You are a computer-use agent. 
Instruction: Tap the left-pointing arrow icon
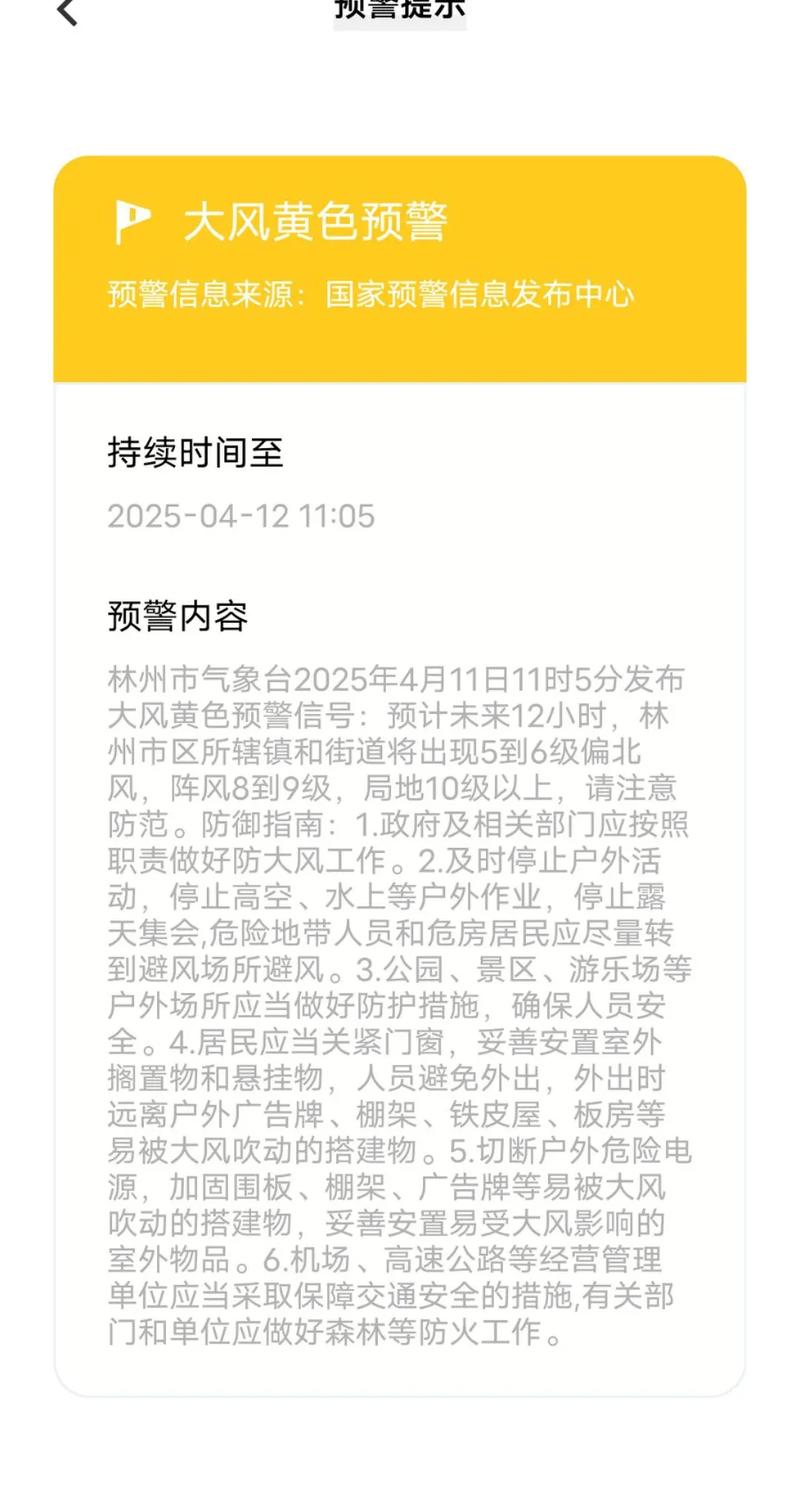pos(65,14)
